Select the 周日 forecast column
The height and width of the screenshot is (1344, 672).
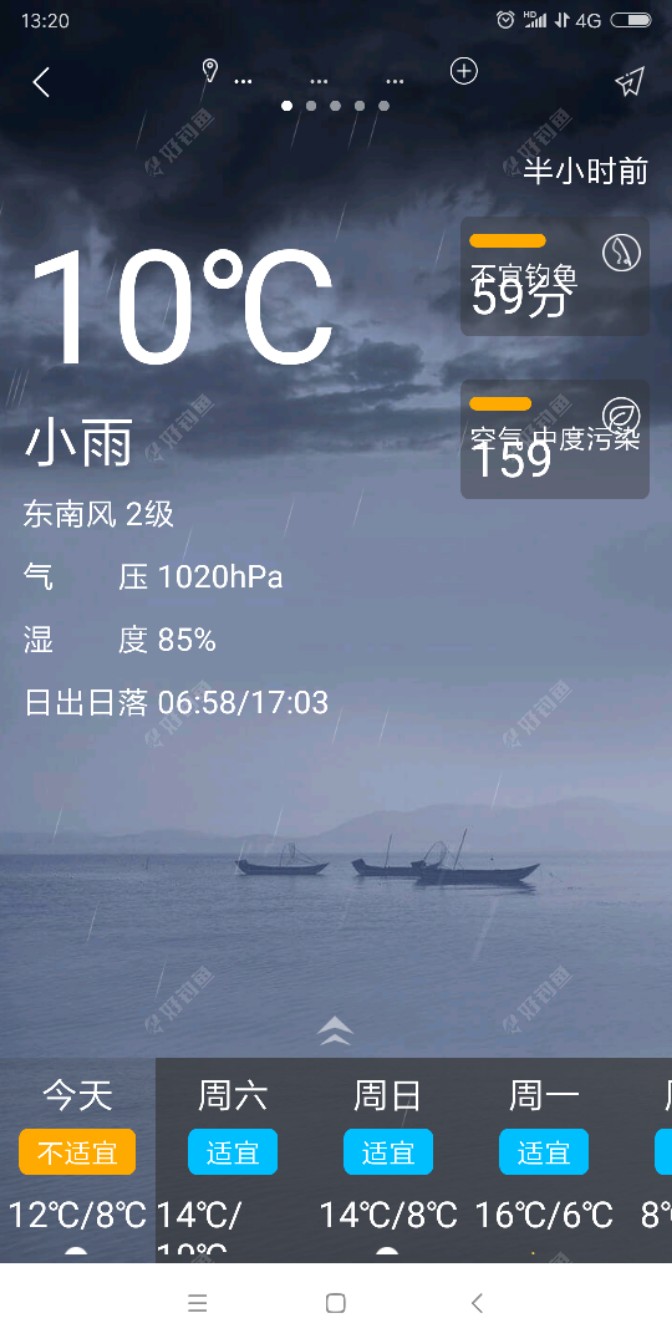[x=387, y=1095]
